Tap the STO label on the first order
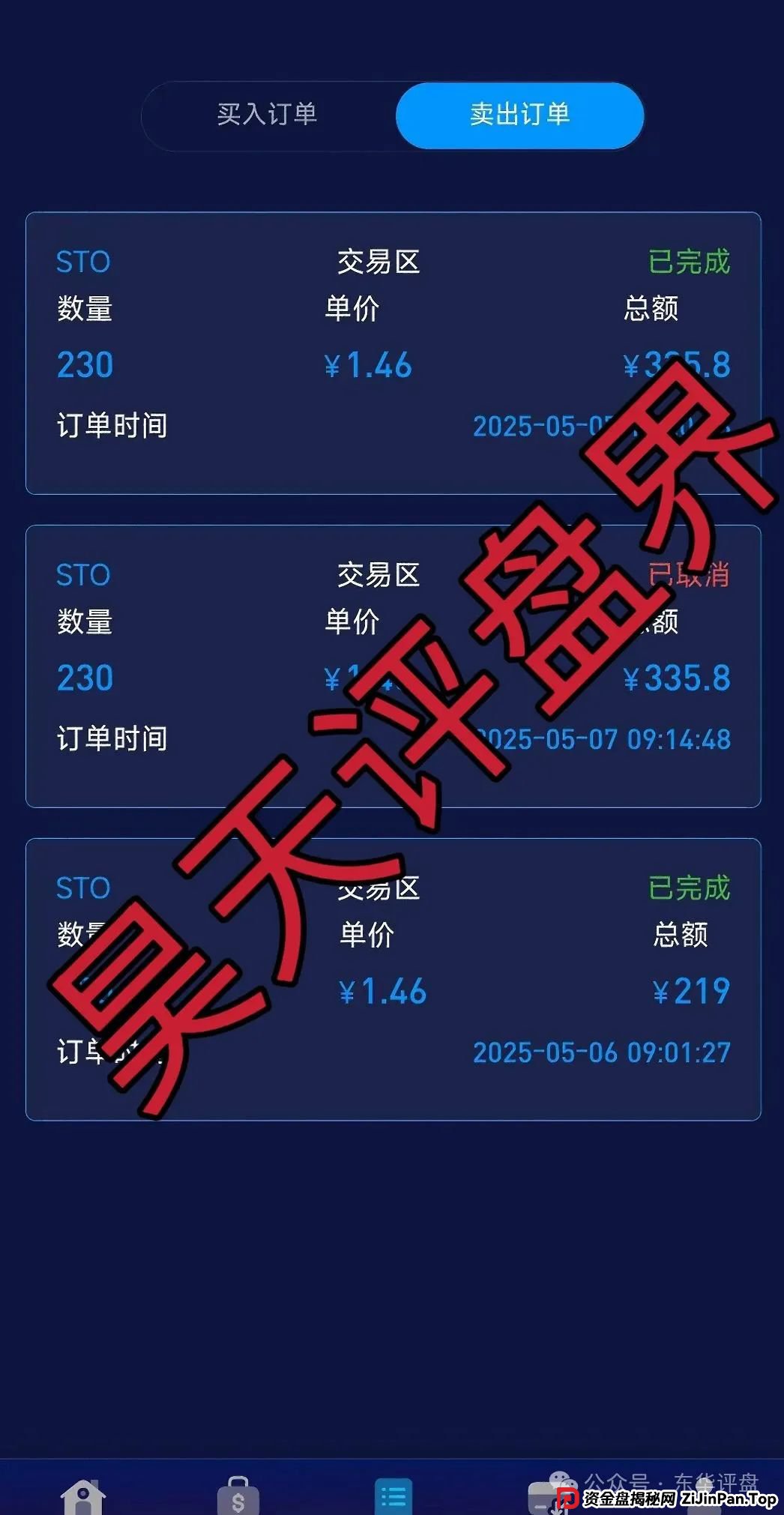The image size is (784, 1515). coord(84,262)
